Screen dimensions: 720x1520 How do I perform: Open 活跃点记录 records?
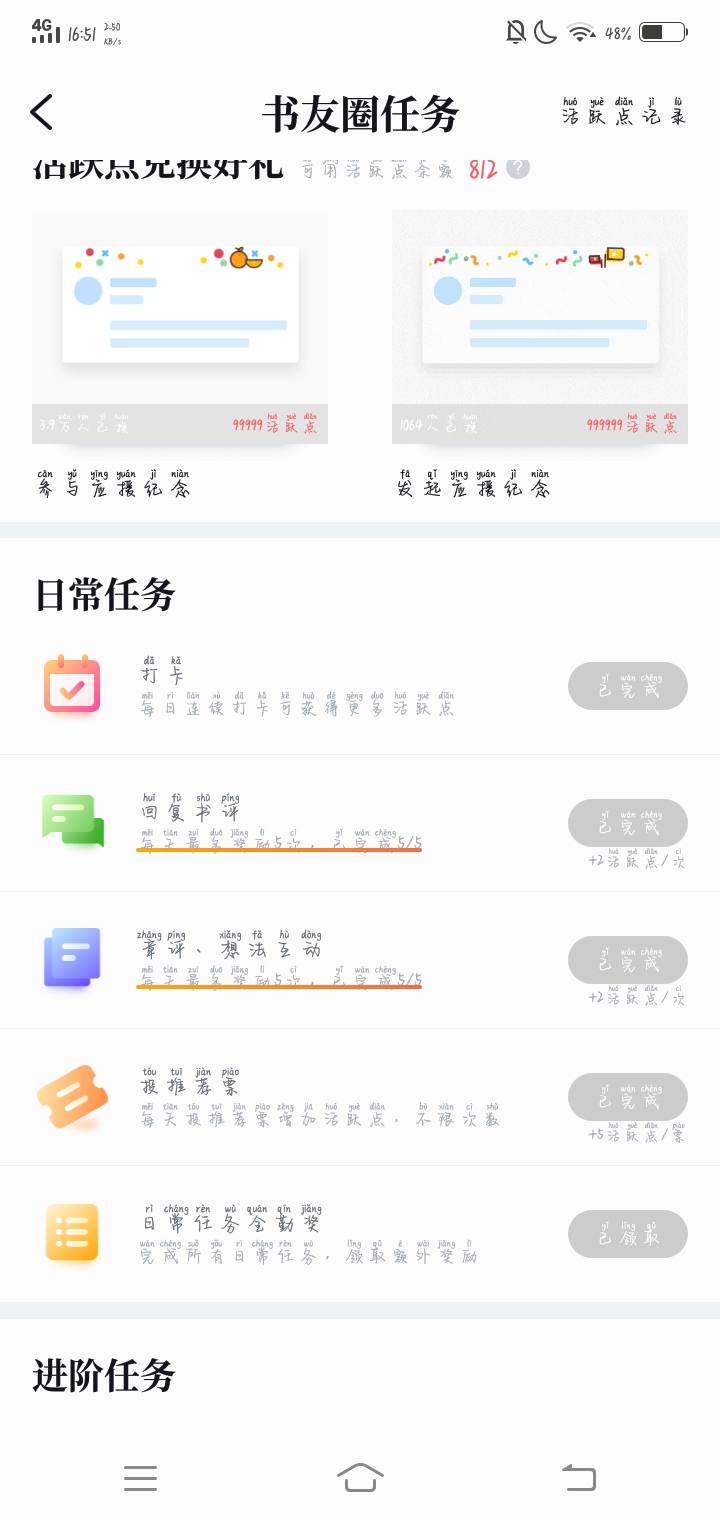click(624, 111)
